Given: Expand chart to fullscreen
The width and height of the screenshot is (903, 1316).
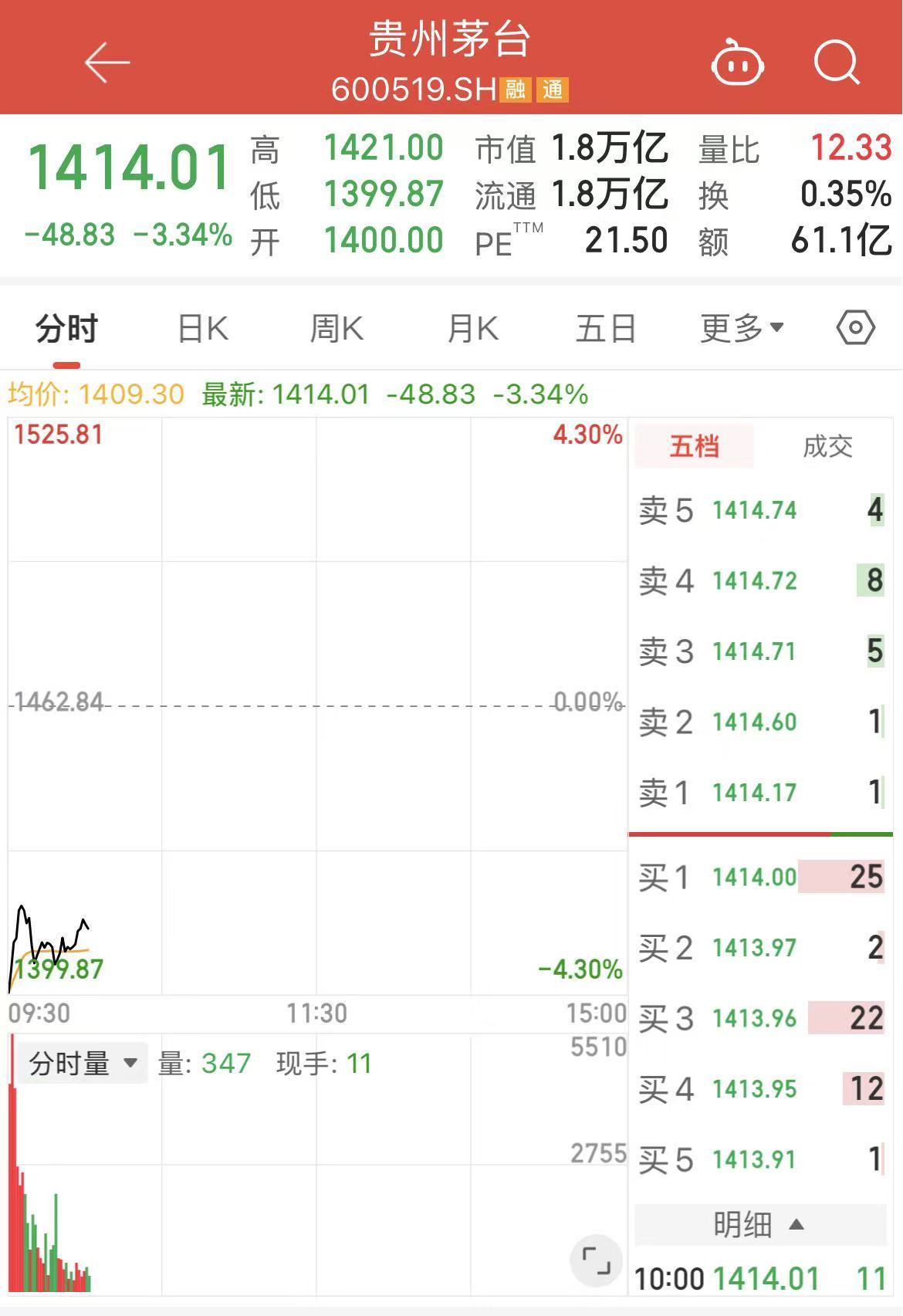Looking at the screenshot, I should pos(595,1261).
